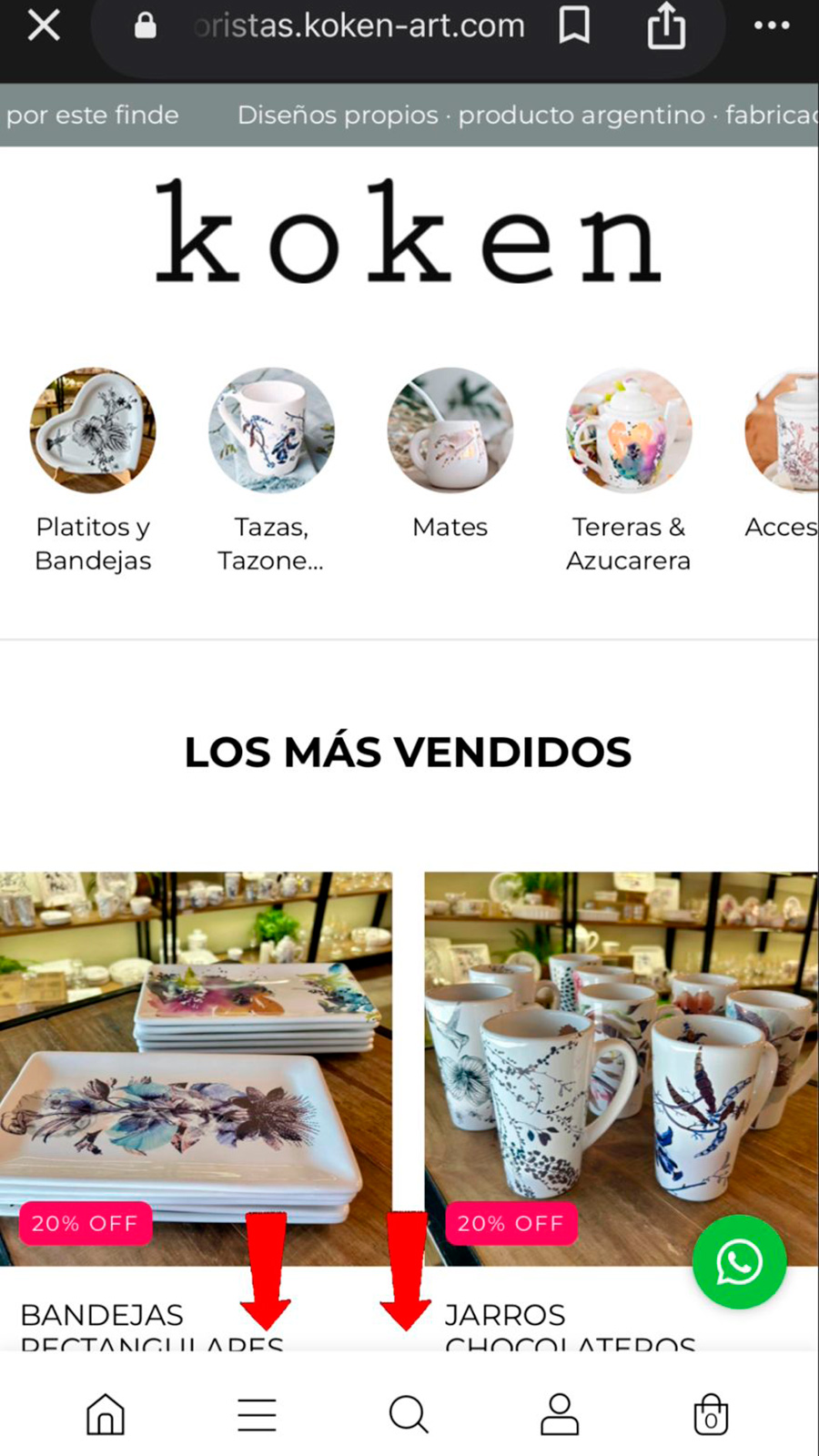
Task: Select the Mates category circle
Action: coord(450,430)
